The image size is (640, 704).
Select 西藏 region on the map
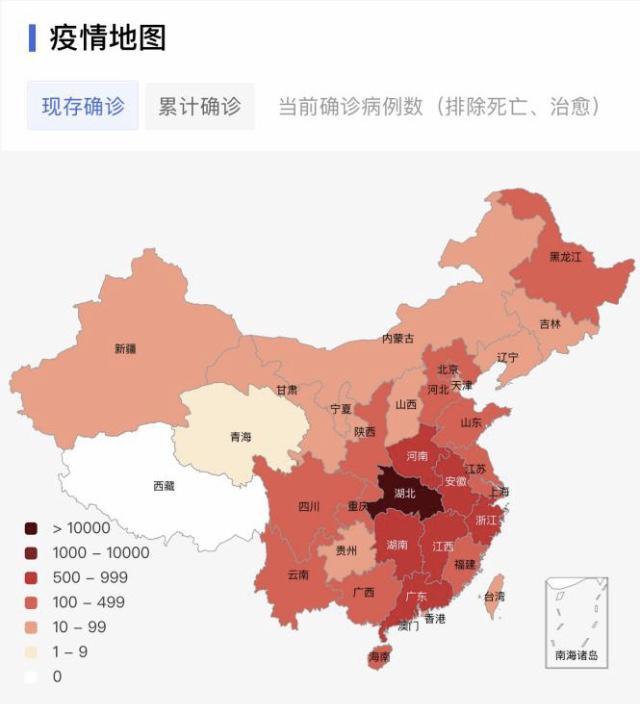tap(163, 487)
